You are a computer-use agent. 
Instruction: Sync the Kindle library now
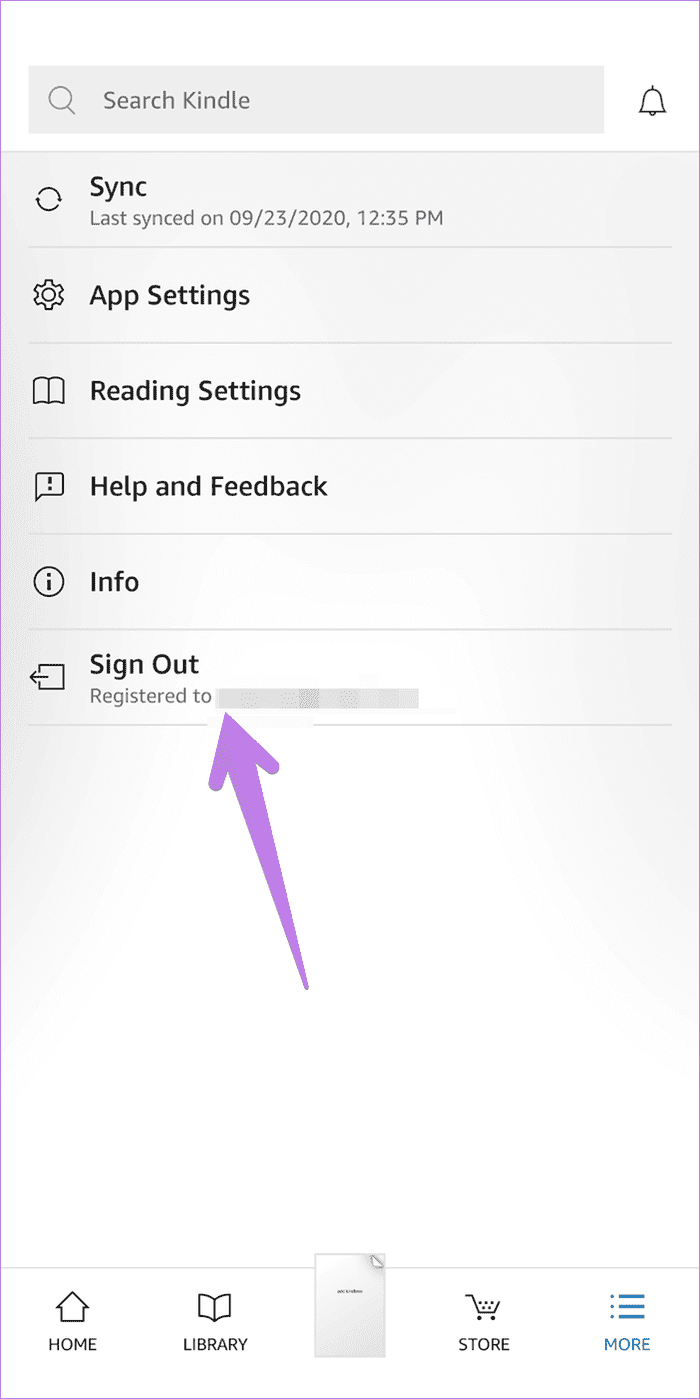tap(350, 200)
